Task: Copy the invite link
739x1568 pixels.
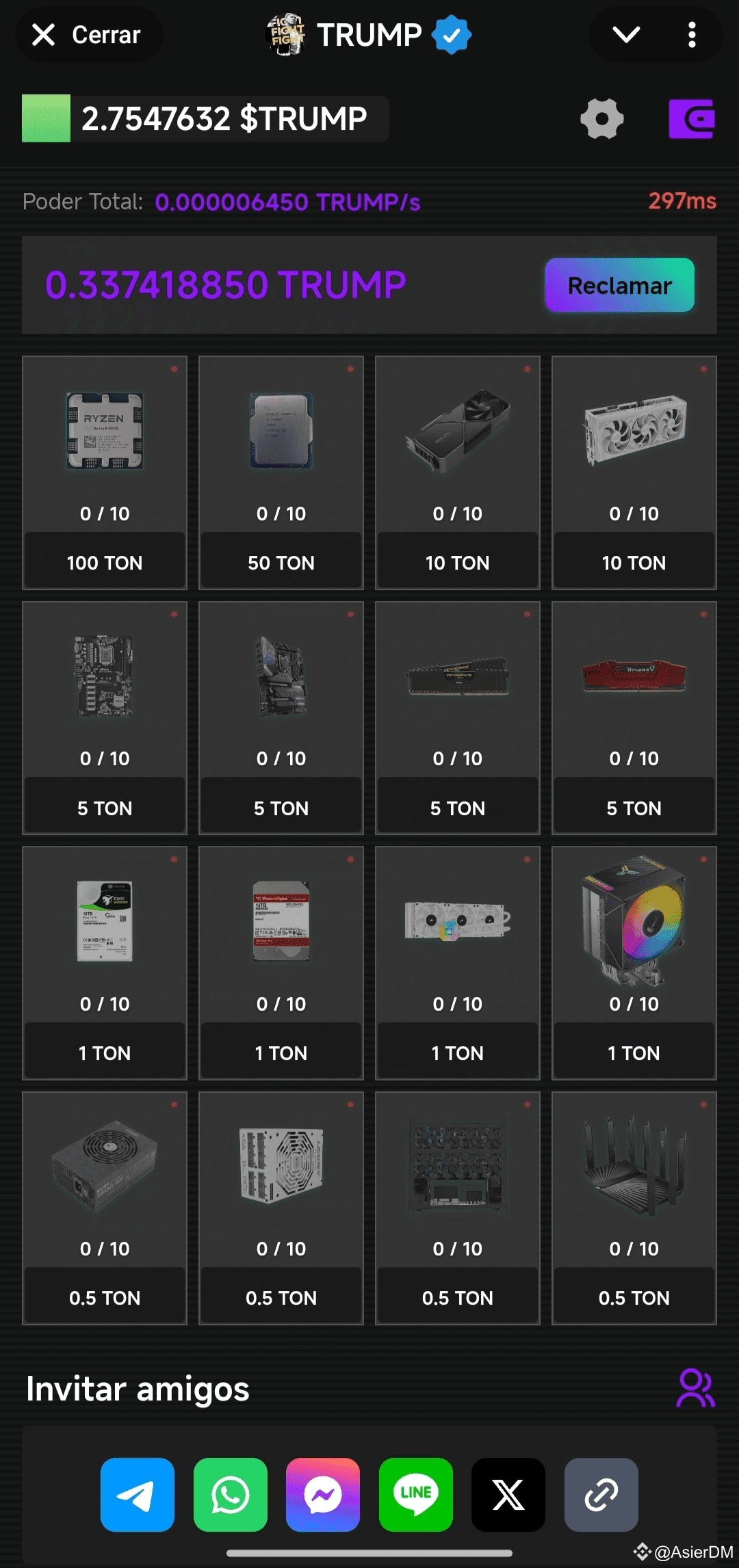Action: (x=601, y=1494)
